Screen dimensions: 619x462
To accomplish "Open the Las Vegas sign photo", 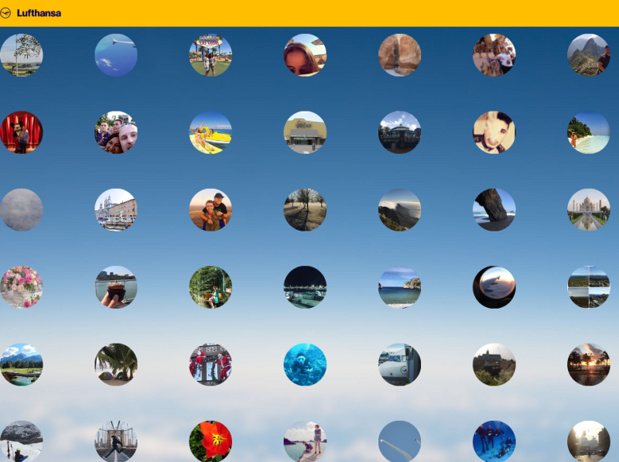I will point(211,56).
